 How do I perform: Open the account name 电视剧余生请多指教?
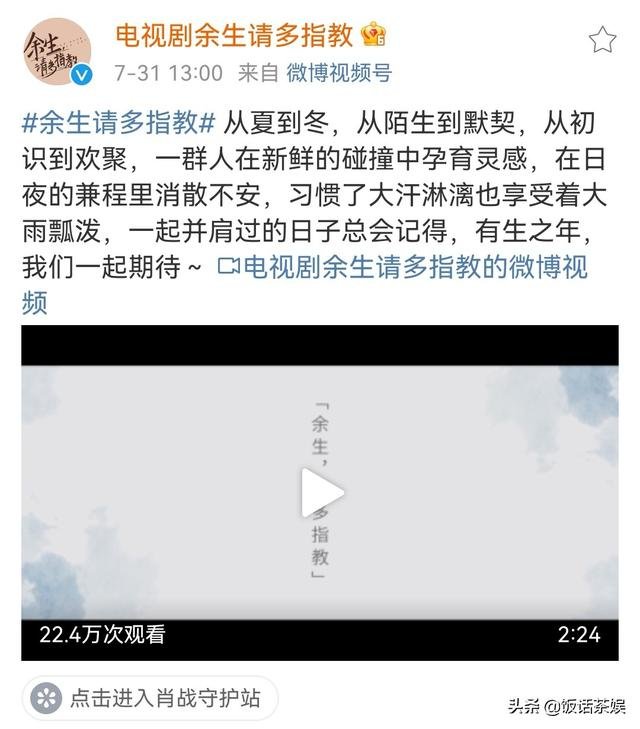point(234,36)
